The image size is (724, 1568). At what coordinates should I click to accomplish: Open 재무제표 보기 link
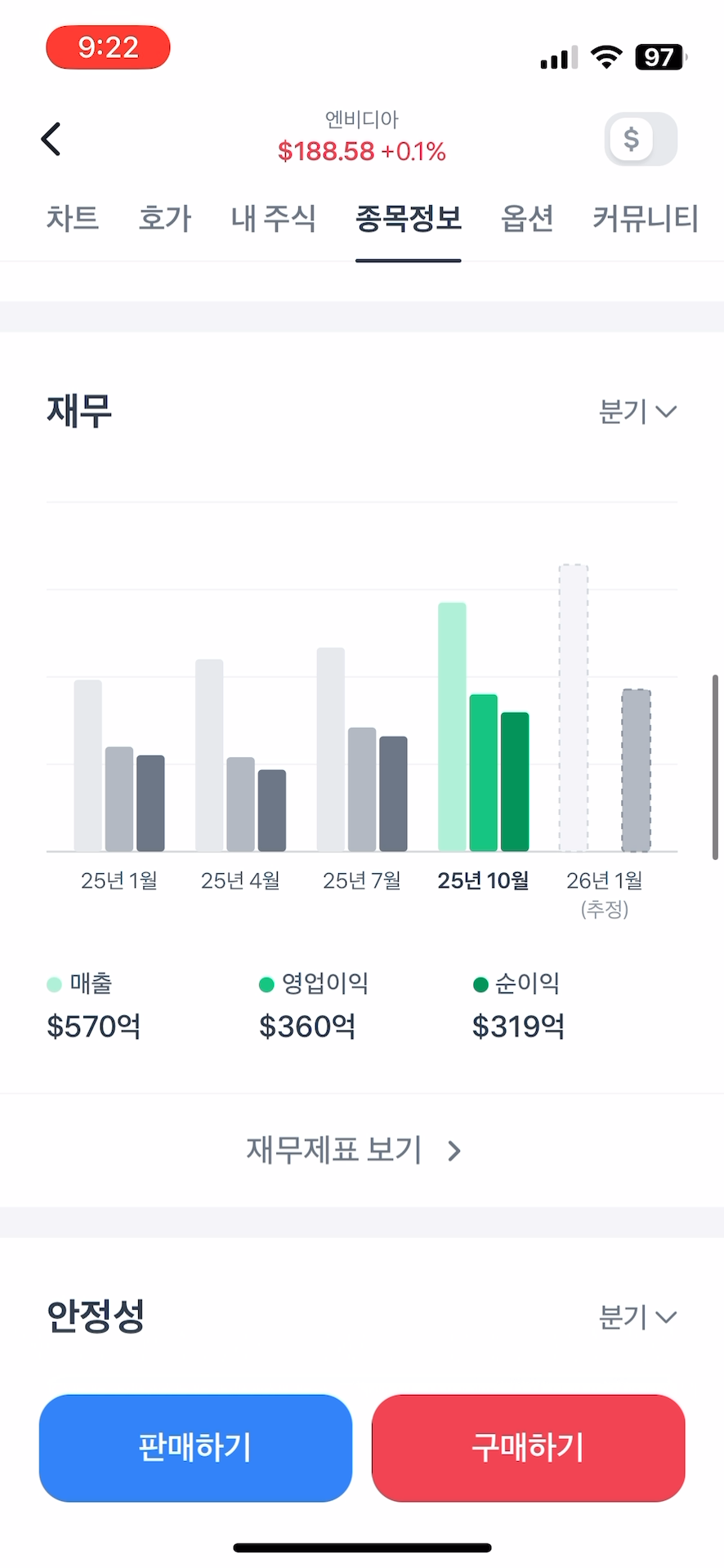353,1150
